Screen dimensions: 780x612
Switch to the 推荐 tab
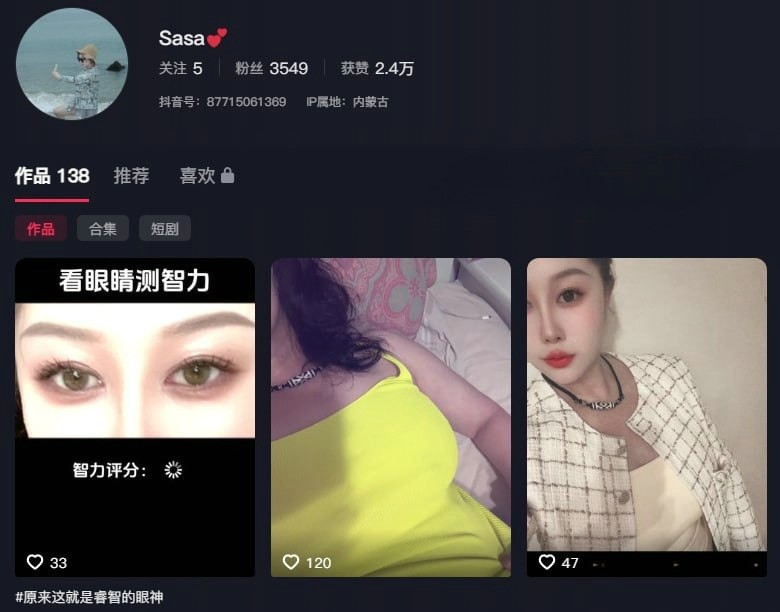coord(131,176)
